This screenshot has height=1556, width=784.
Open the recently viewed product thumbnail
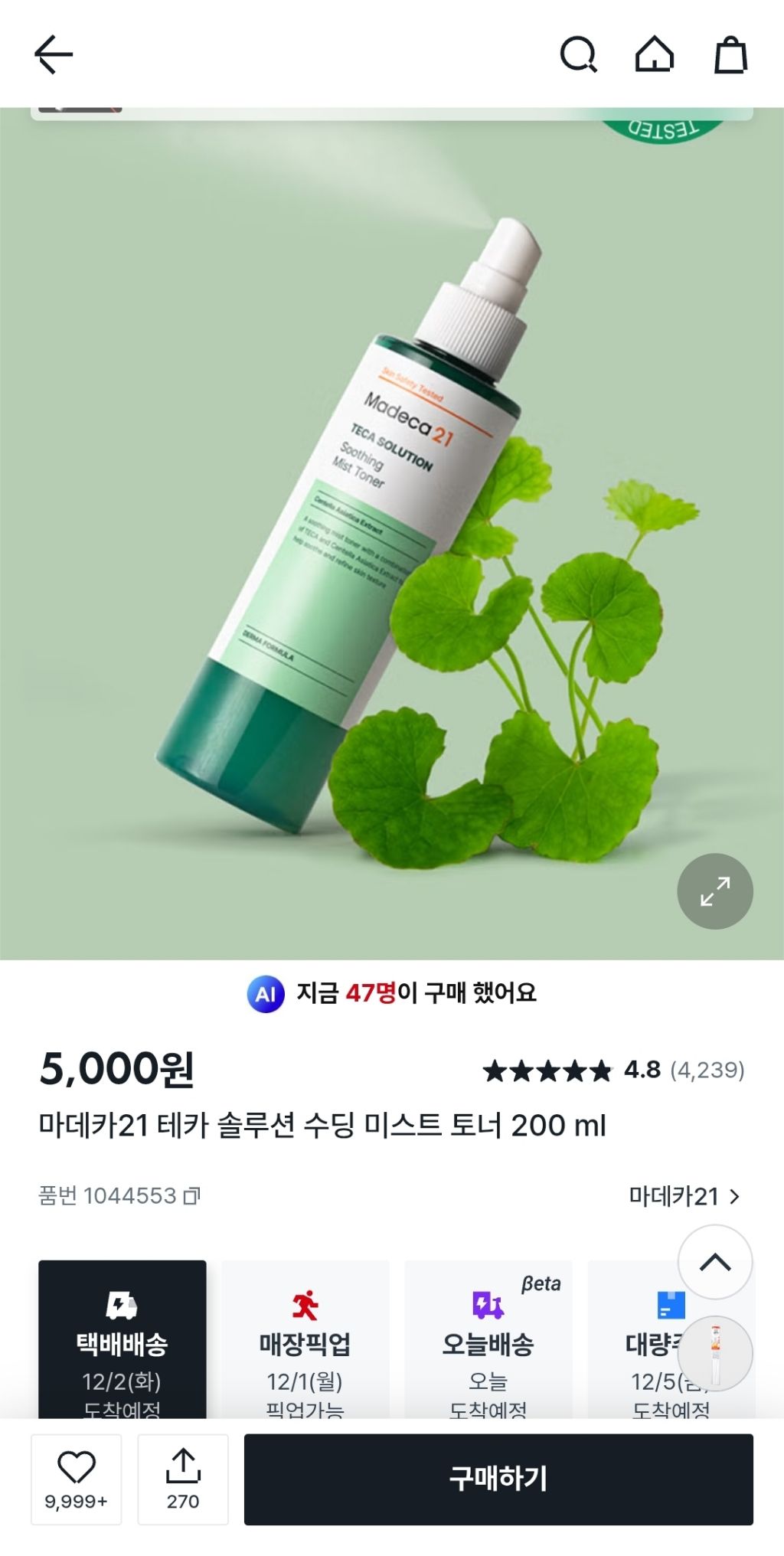[x=714, y=1354]
